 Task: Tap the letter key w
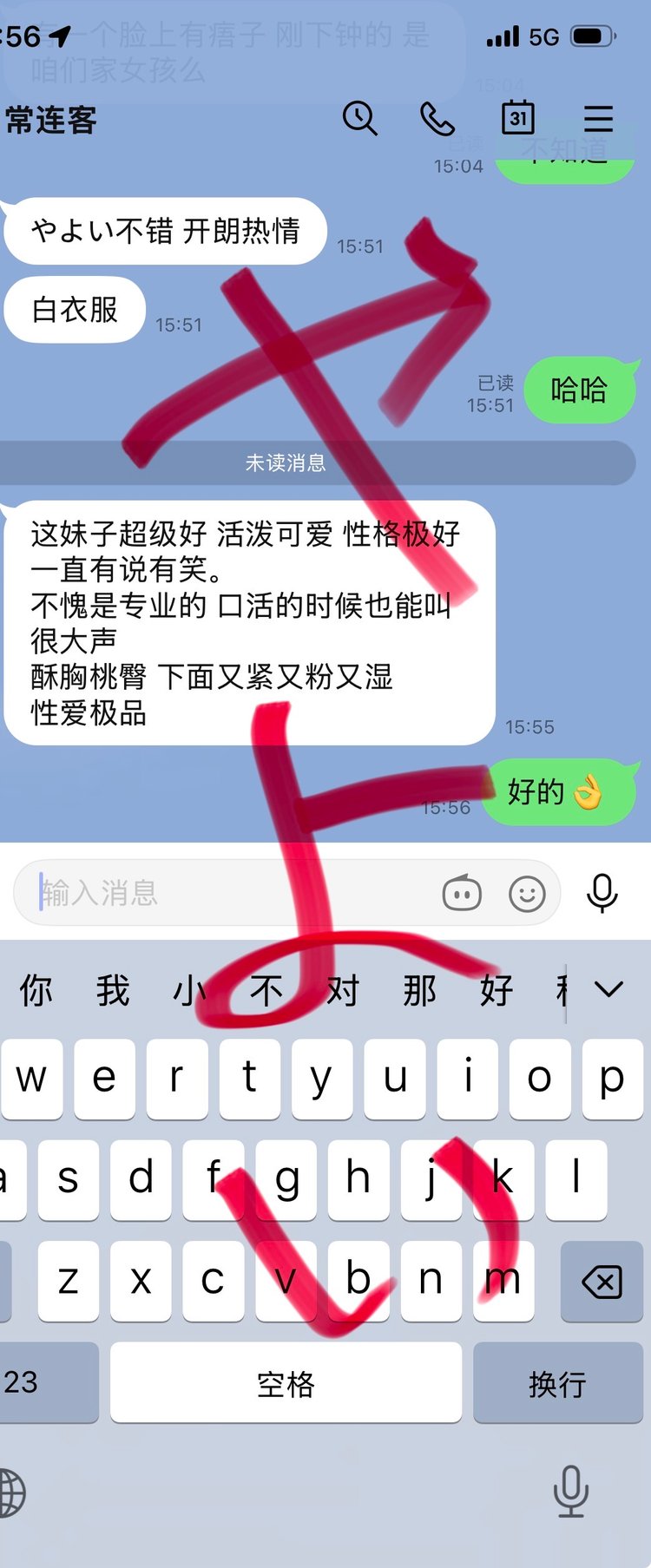point(32,1079)
